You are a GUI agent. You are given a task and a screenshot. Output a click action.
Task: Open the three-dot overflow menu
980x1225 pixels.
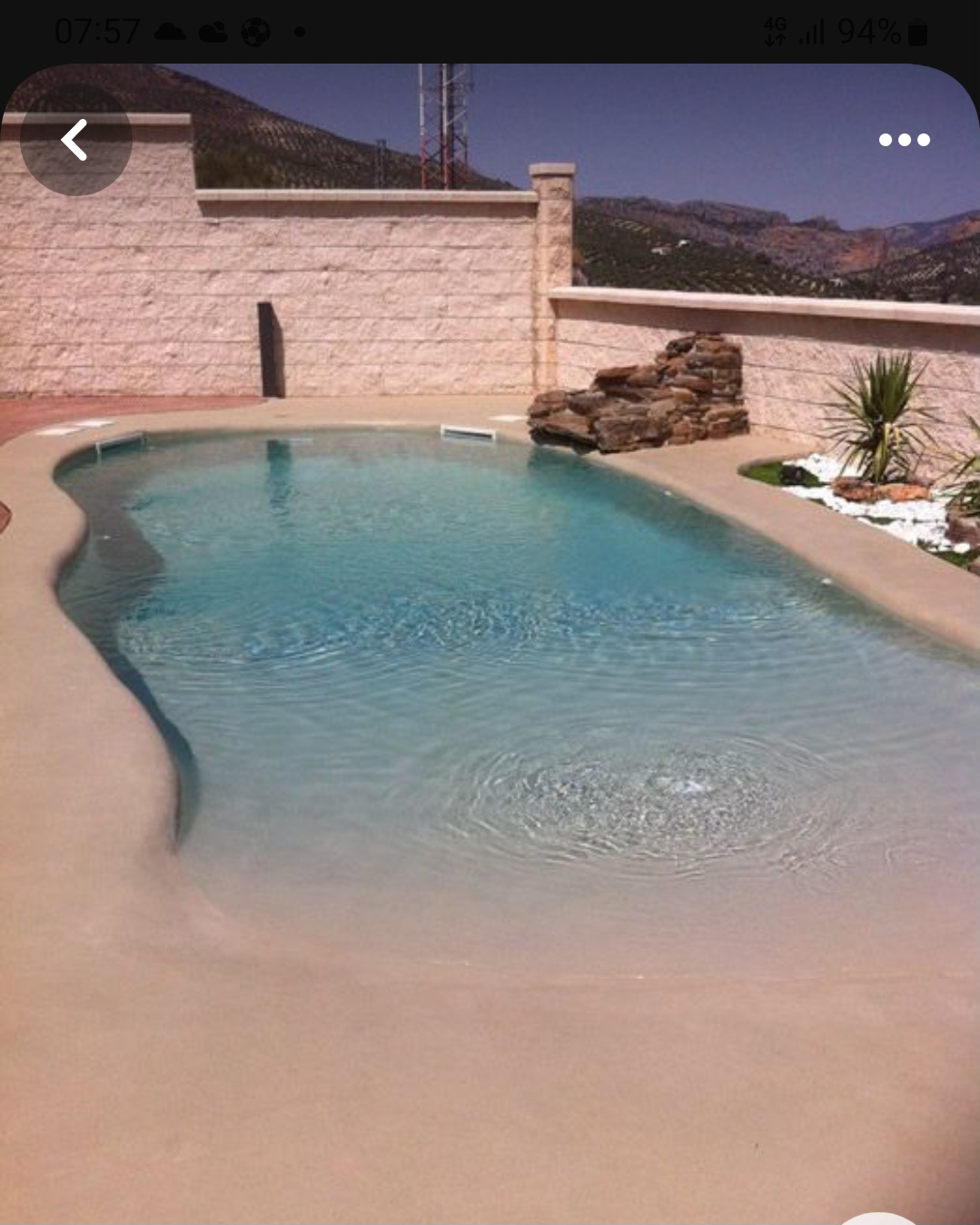tap(904, 140)
